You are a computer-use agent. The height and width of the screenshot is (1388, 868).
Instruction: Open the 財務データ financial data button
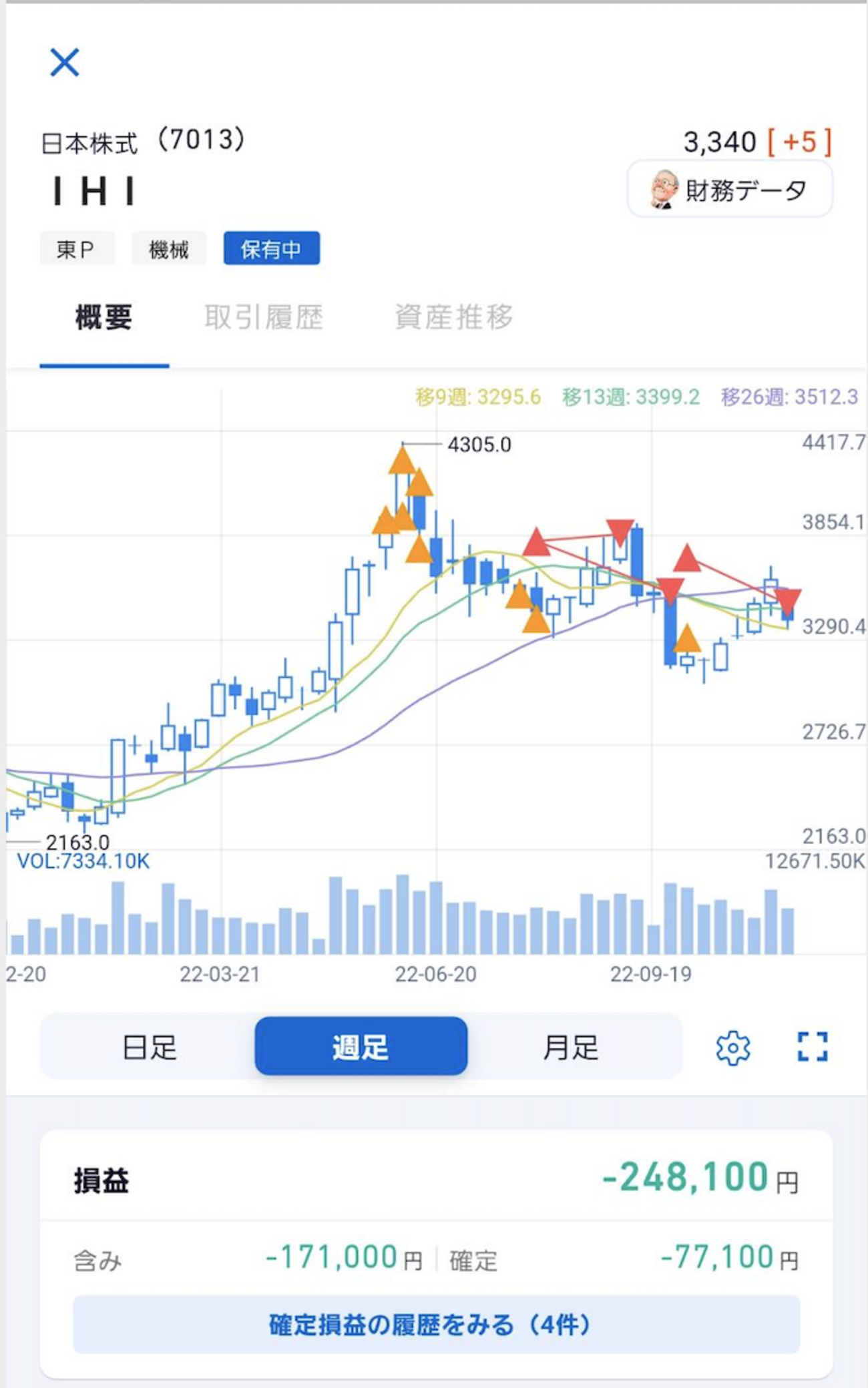[730, 190]
